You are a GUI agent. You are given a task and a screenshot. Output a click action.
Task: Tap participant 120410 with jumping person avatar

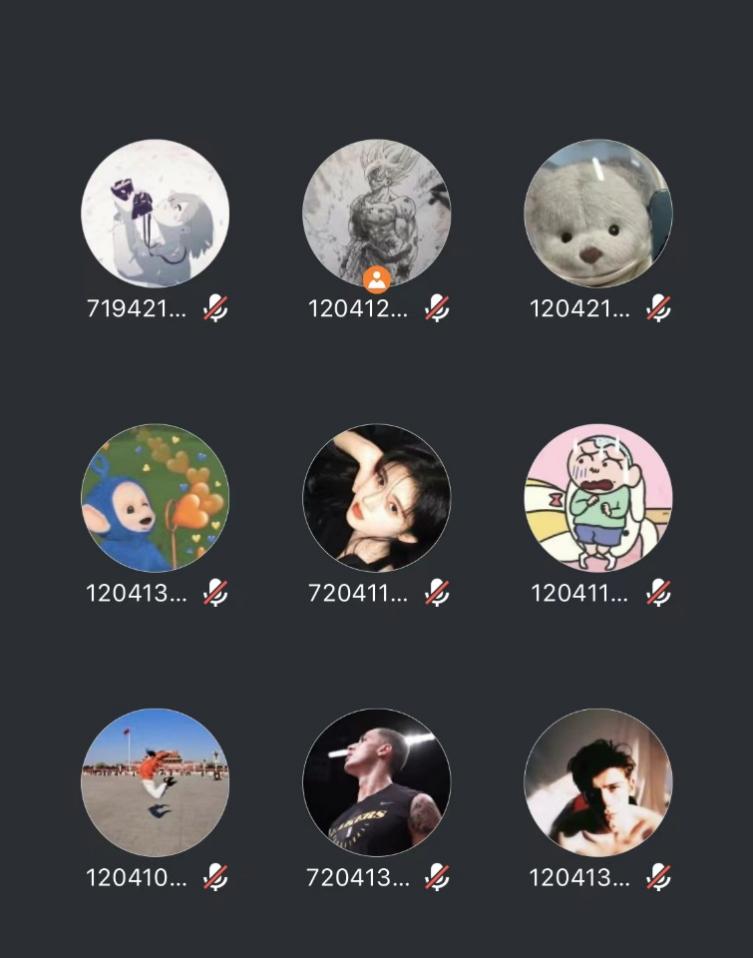(155, 783)
